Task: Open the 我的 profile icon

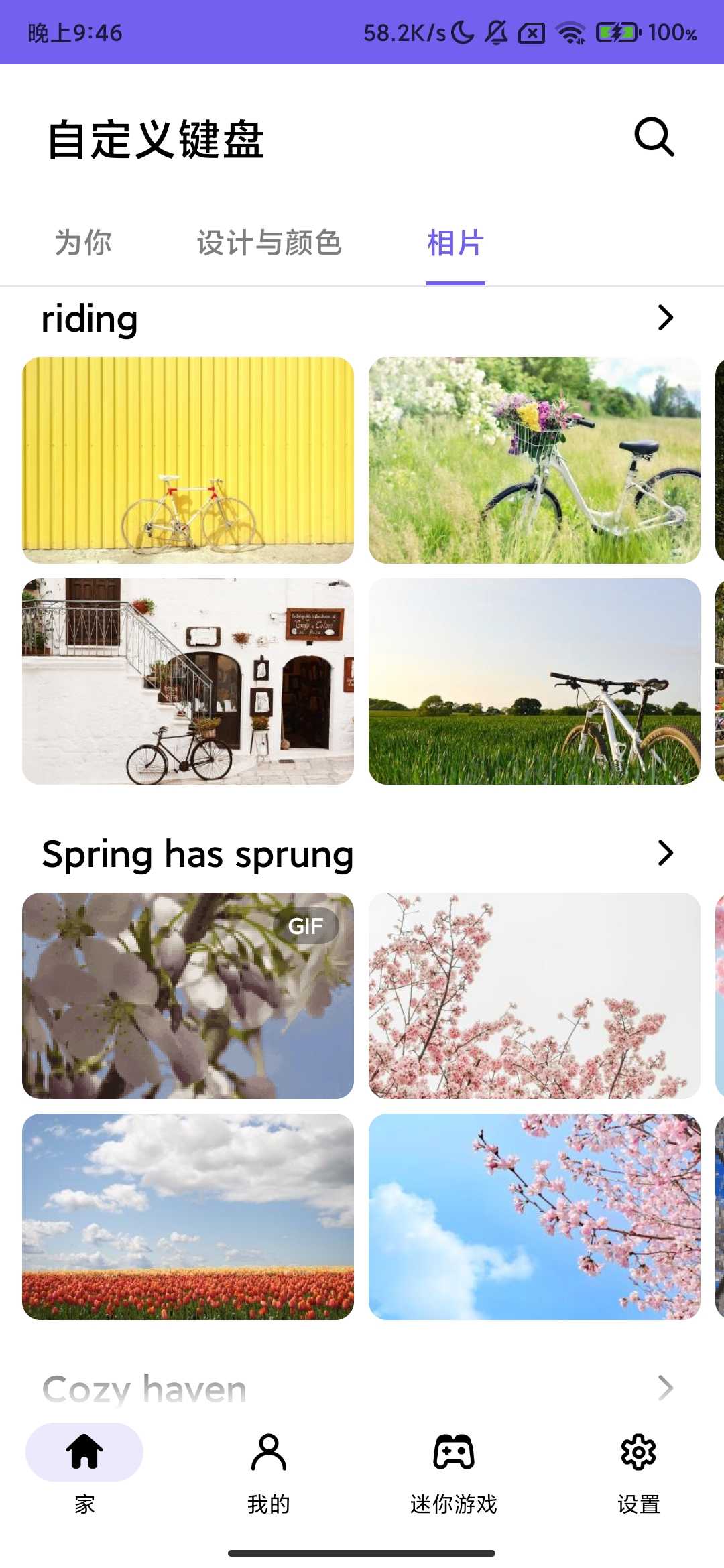Action: click(x=268, y=1452)
